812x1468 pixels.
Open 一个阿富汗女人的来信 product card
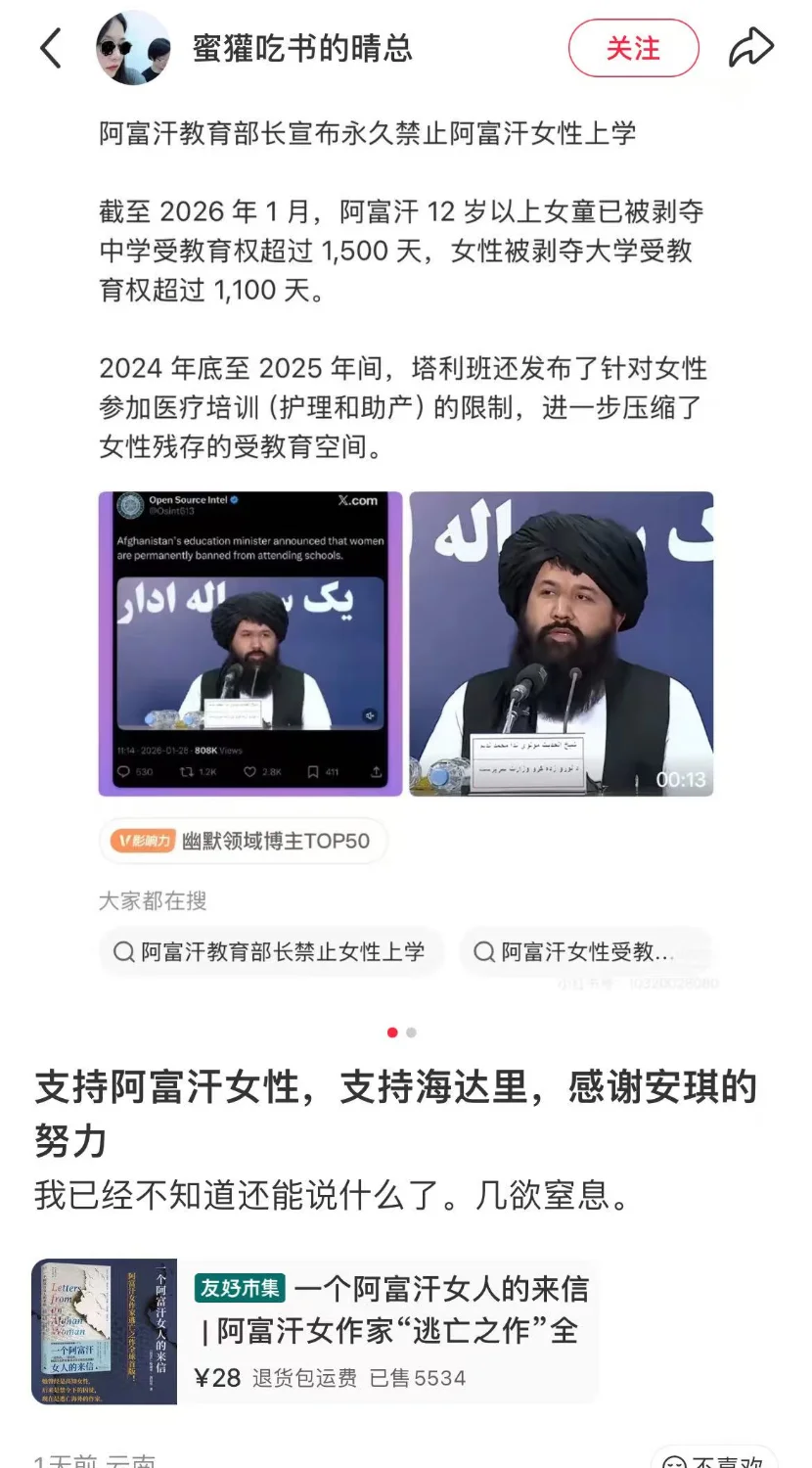(313, 1331)
